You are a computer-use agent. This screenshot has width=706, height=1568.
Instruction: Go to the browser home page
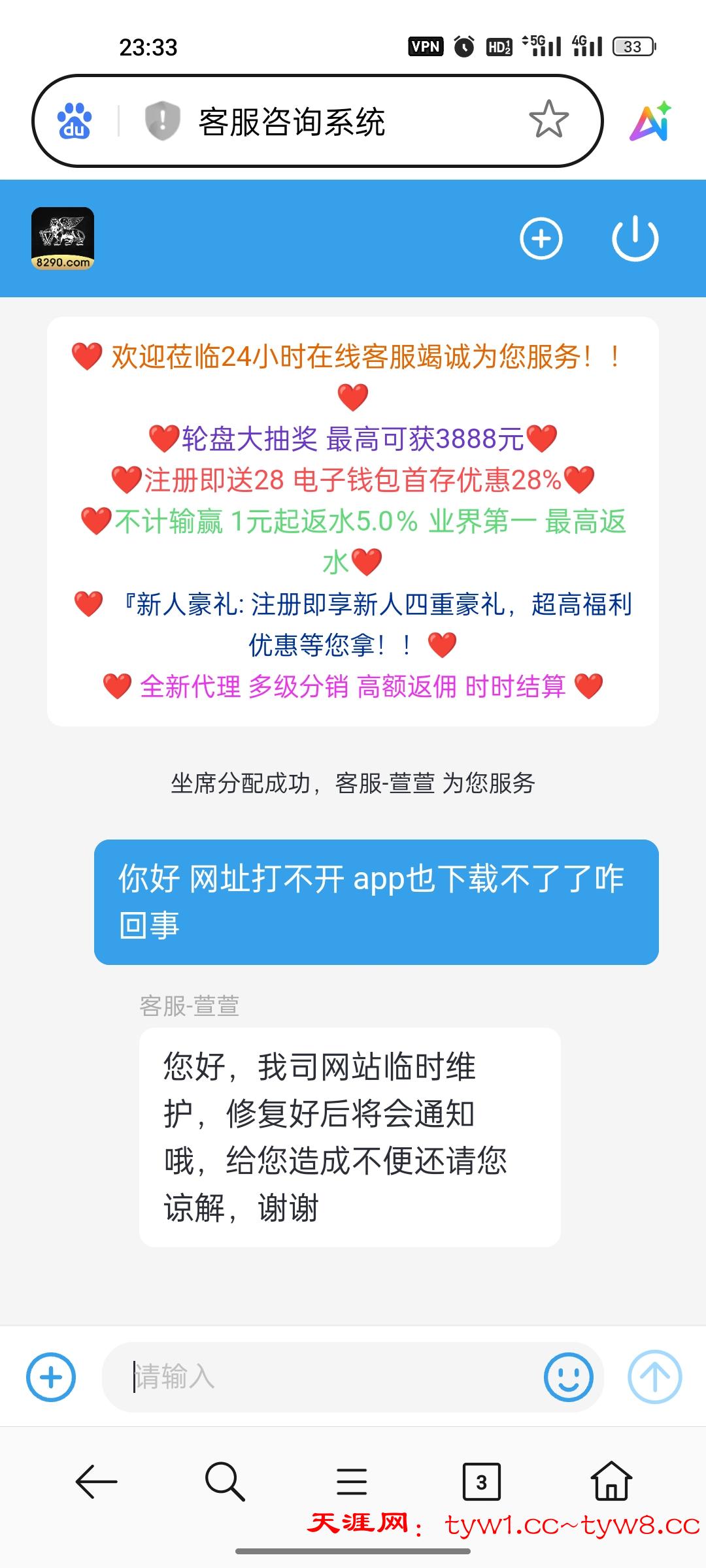click(x=611, y=1481)
